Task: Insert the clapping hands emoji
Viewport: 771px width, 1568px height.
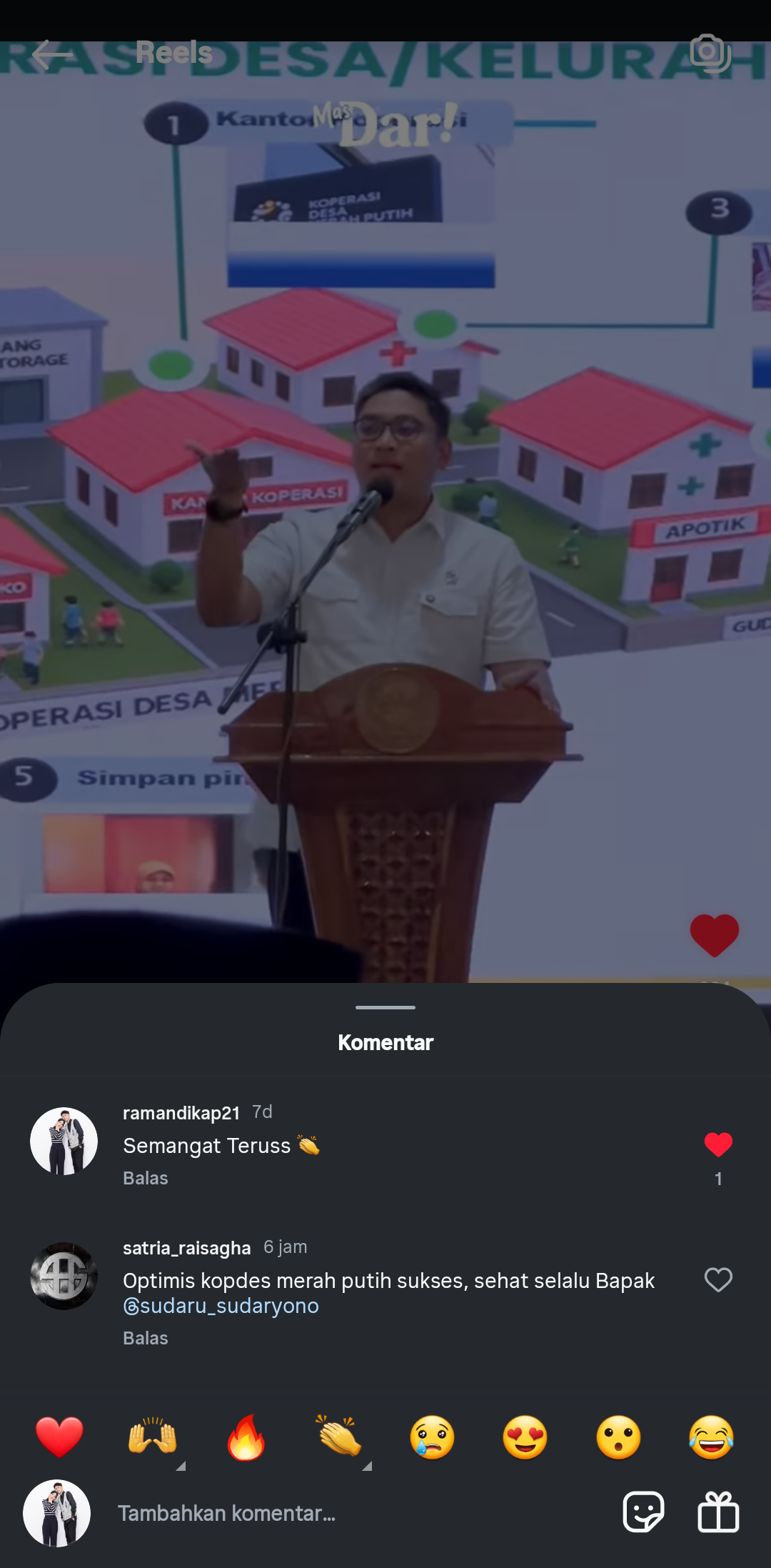Action: click(x=339, y=1437)
